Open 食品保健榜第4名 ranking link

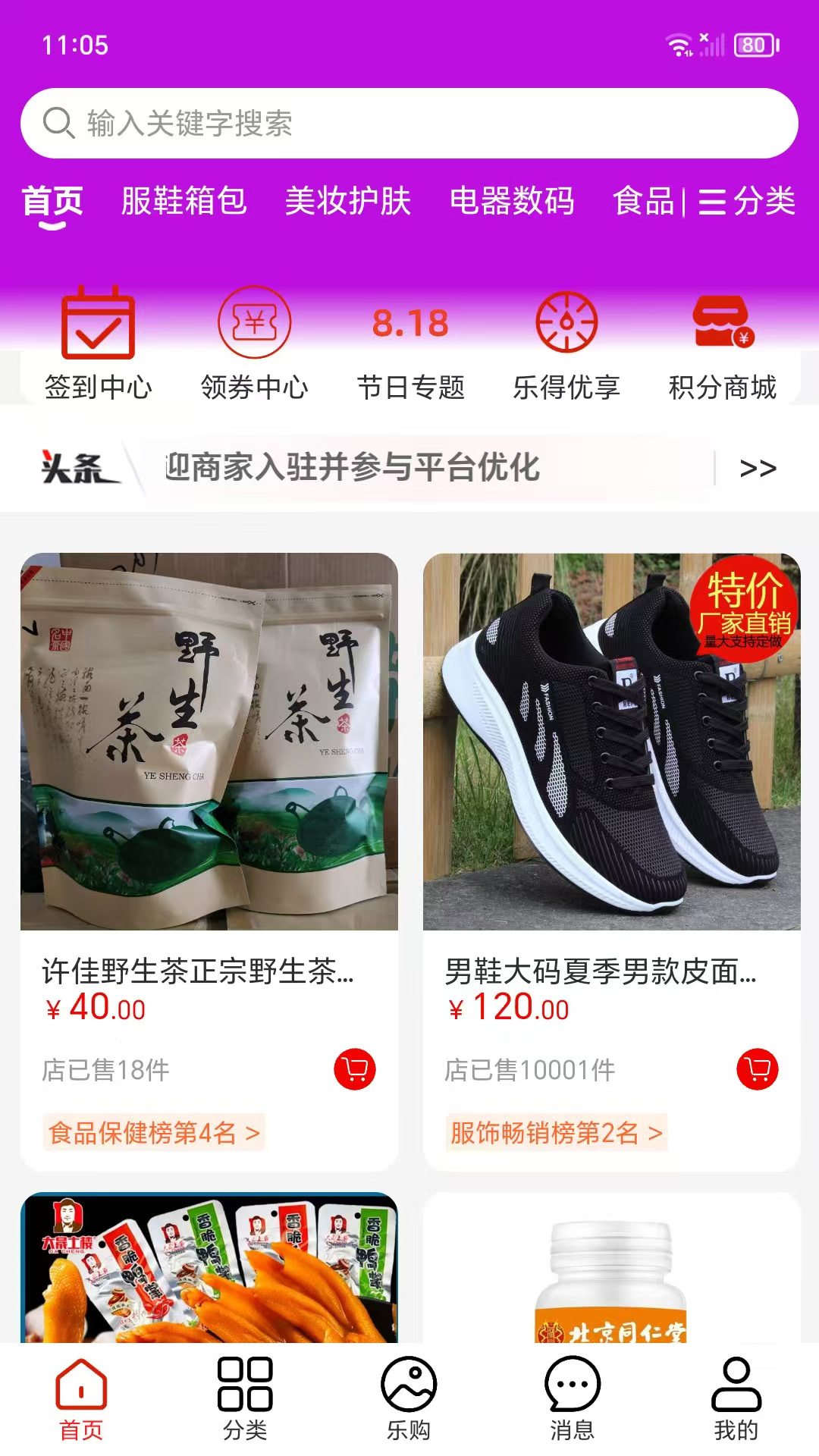pyautogui.click(x=155, y=1133)
